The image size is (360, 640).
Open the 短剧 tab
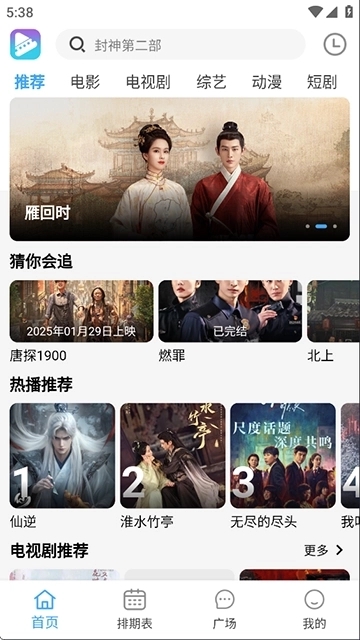[322, 82]
